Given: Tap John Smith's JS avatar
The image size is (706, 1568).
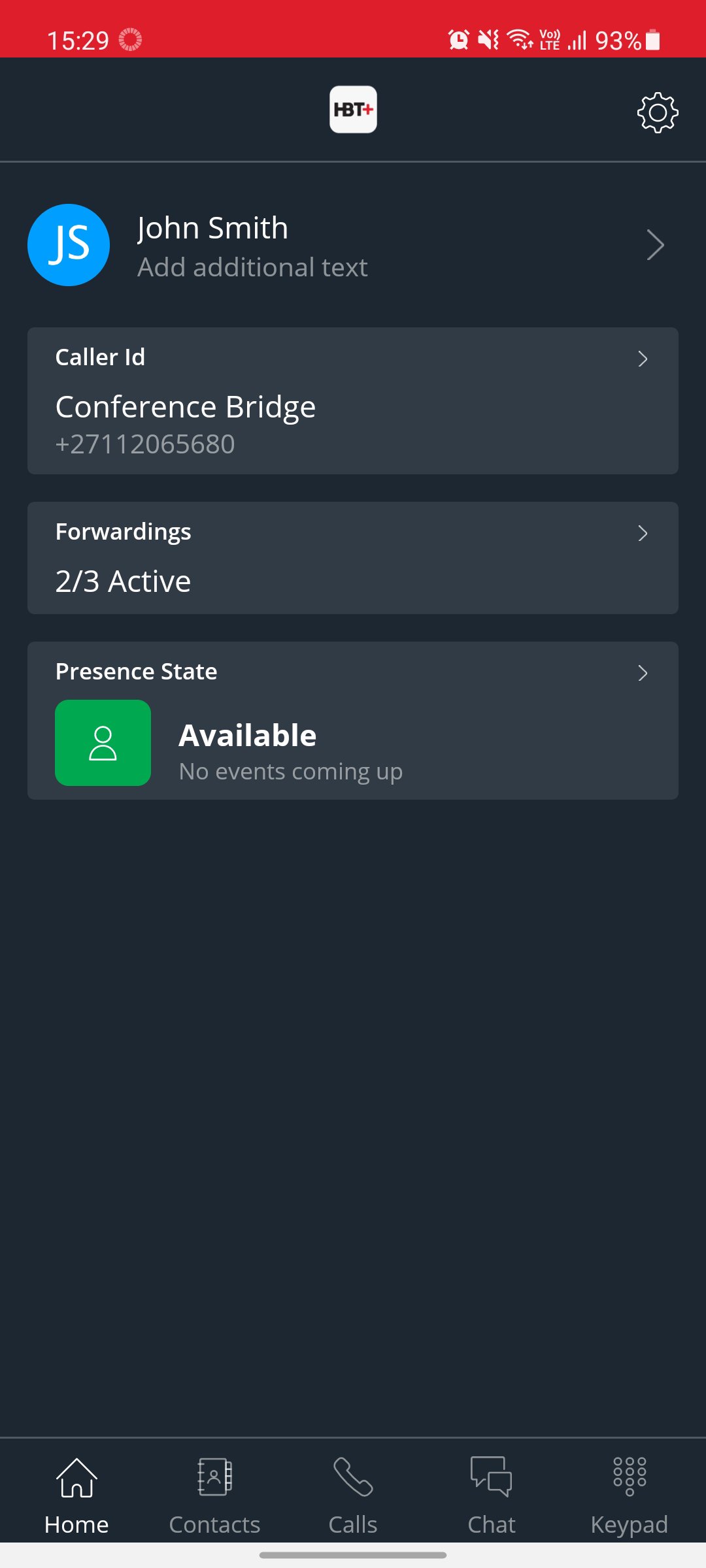Looking at the screenshot, I should [x=68, y=245].
